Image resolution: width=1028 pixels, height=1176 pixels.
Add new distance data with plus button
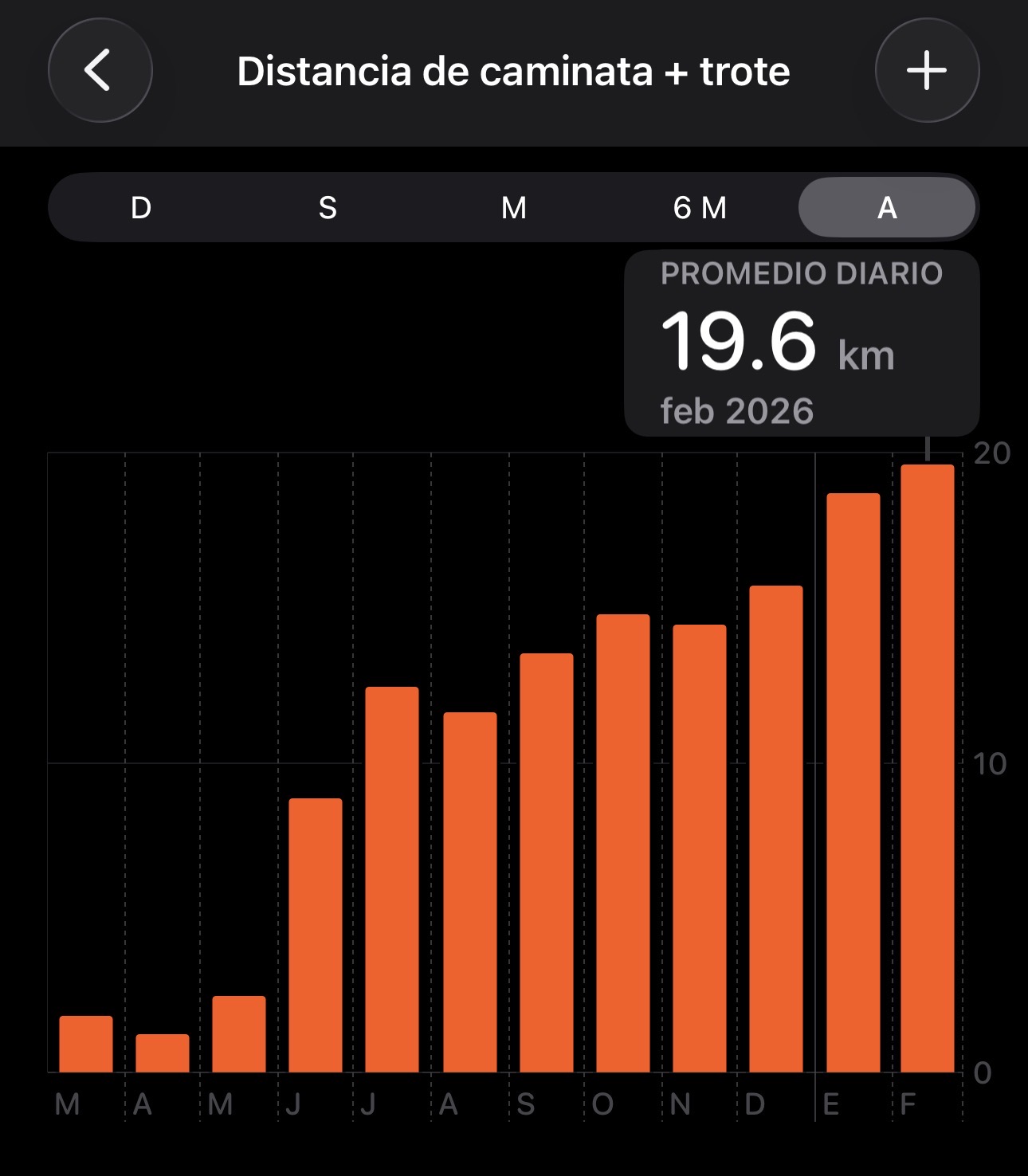click(927, 71)
